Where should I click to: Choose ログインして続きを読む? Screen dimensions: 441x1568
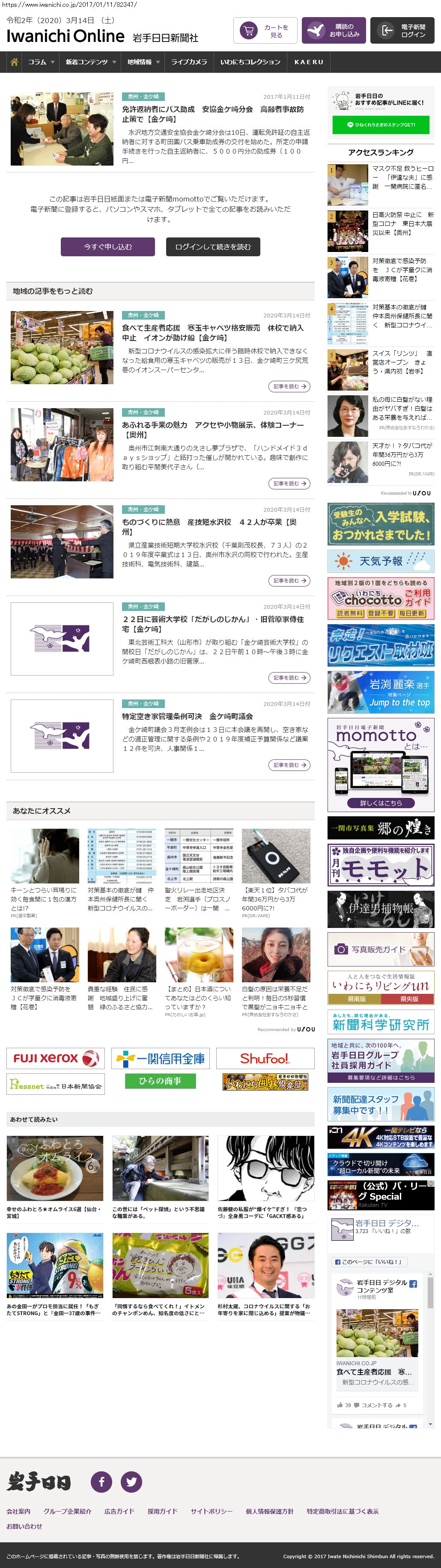click(x=213, y=246)
